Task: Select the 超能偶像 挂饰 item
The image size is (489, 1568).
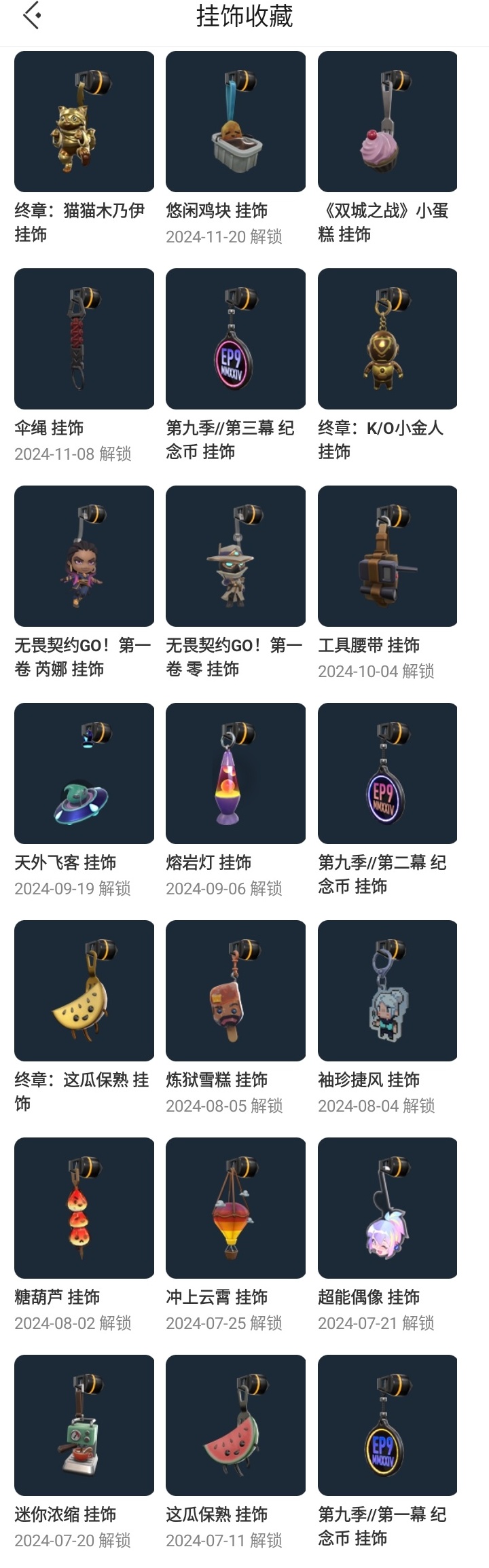Action: 387,1208
